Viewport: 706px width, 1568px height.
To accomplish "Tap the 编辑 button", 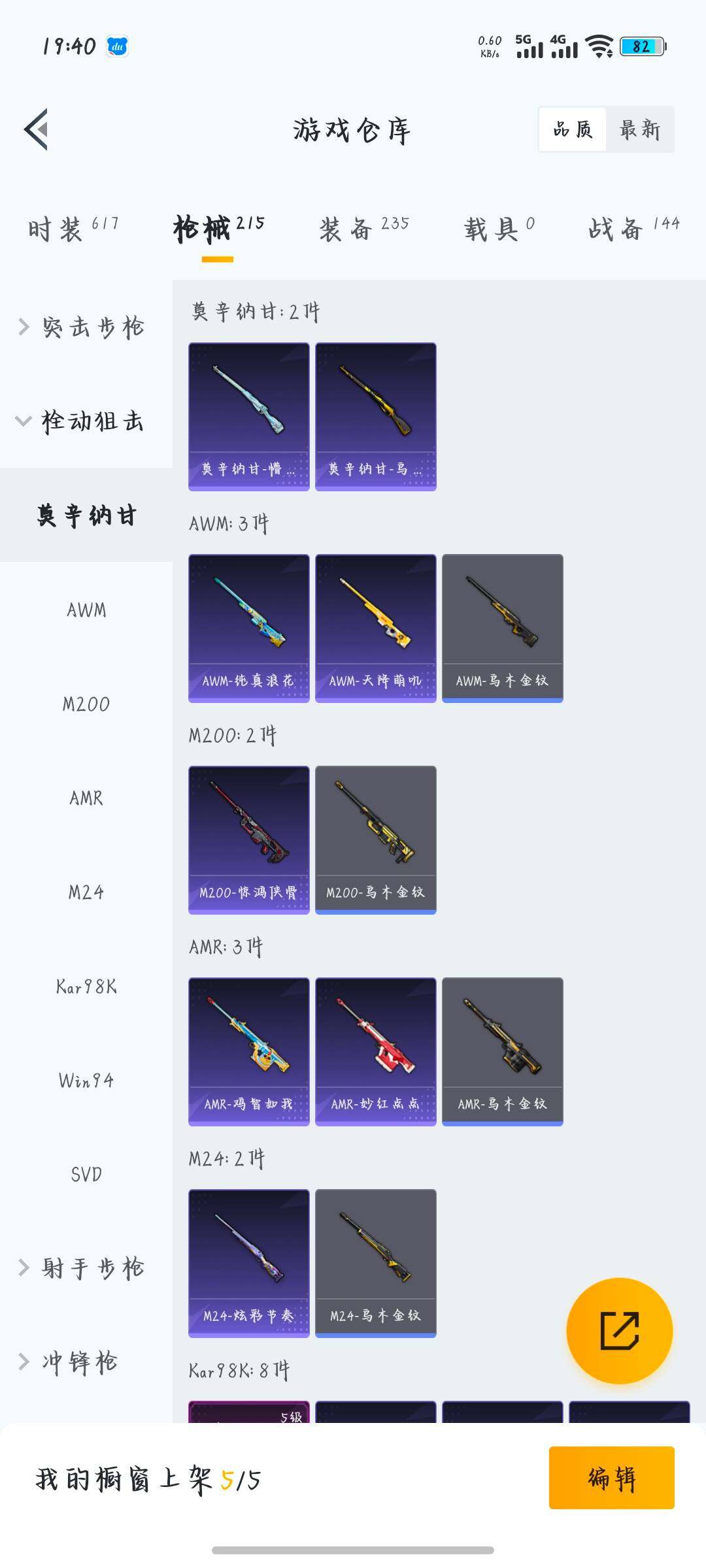I will (x=611, y=1477).
